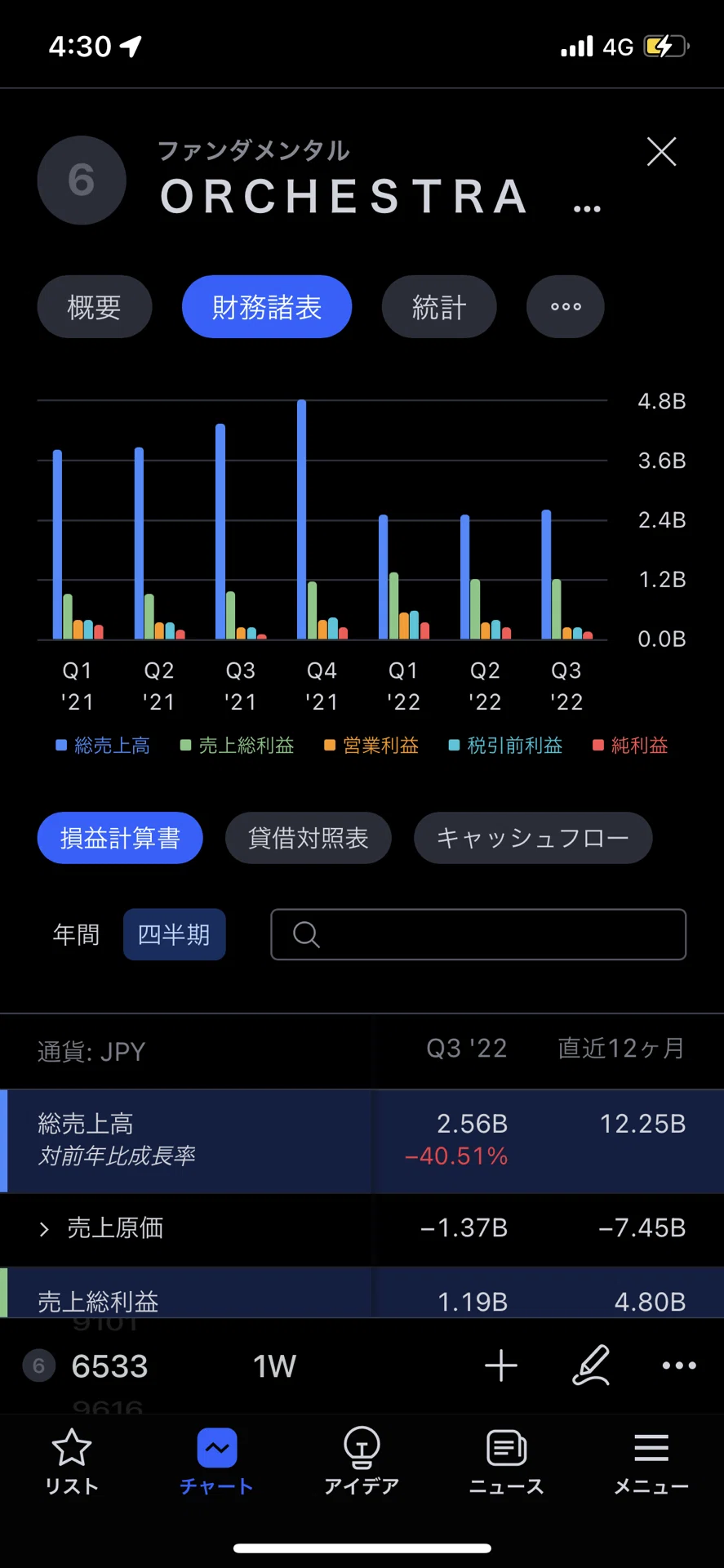Open the drawing pencil tool
Image resolution: width=724 pixels, height=1568 pixels.
click(592, 1365)
